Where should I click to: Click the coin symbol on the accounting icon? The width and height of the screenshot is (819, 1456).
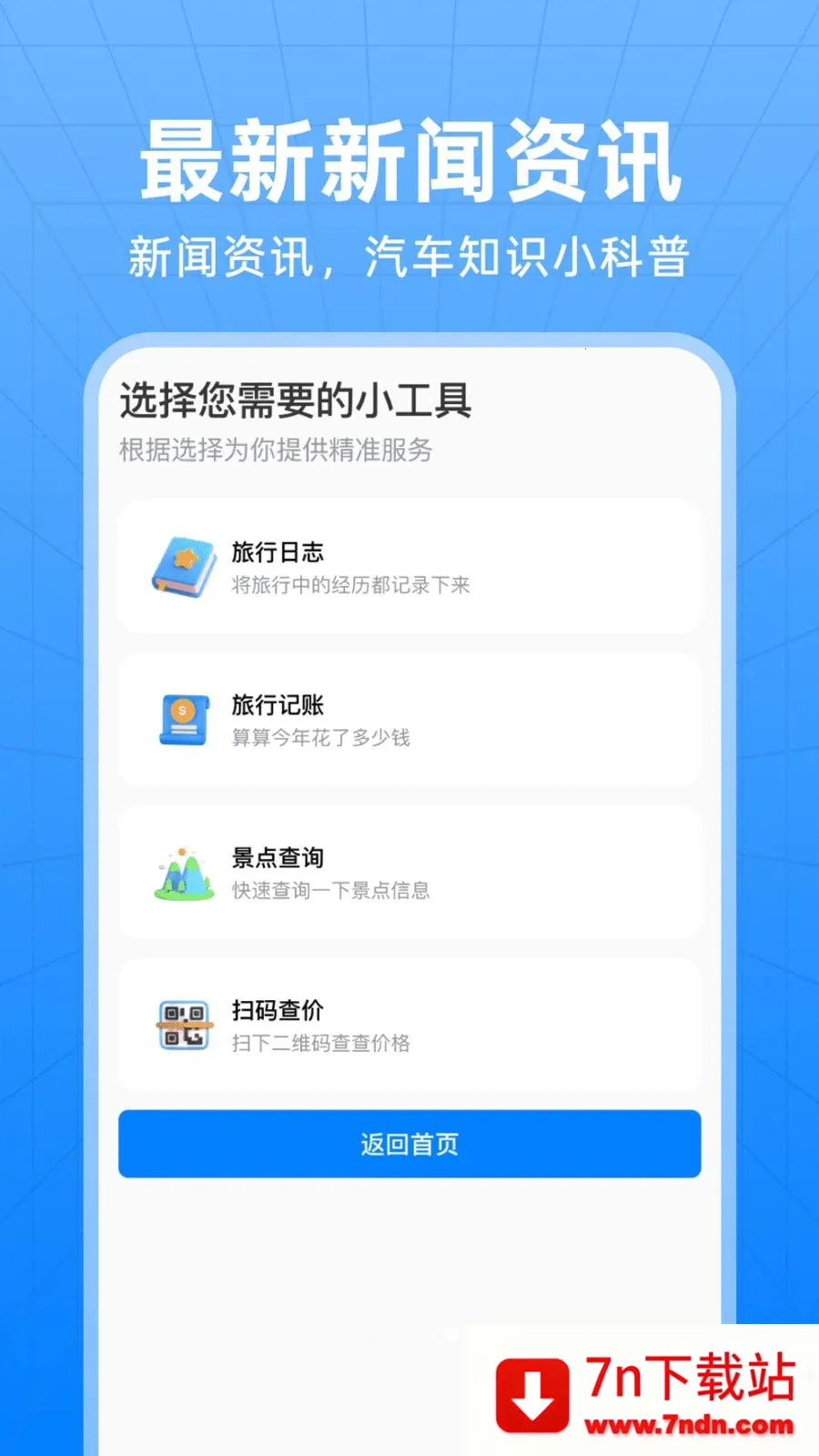[x=182, y=708]
